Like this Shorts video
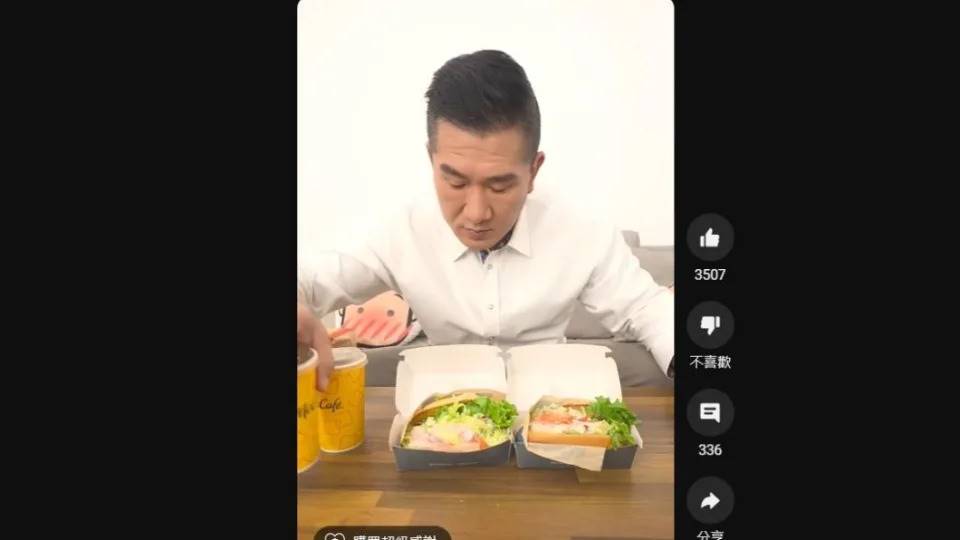This screenshot has height=540, width=960. (x=710, y=238)
